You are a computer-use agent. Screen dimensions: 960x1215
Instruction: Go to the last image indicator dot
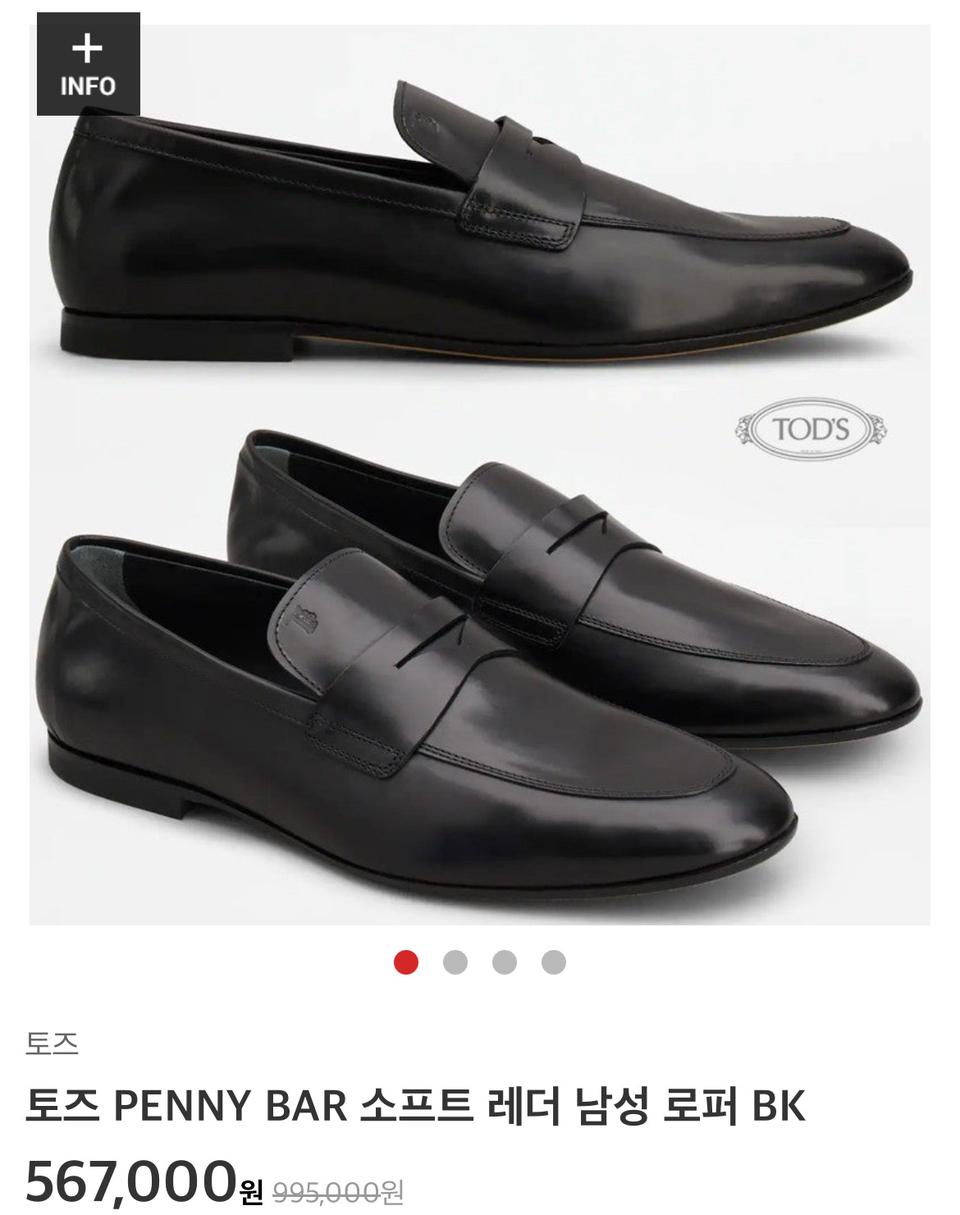(x=554, y=962)
